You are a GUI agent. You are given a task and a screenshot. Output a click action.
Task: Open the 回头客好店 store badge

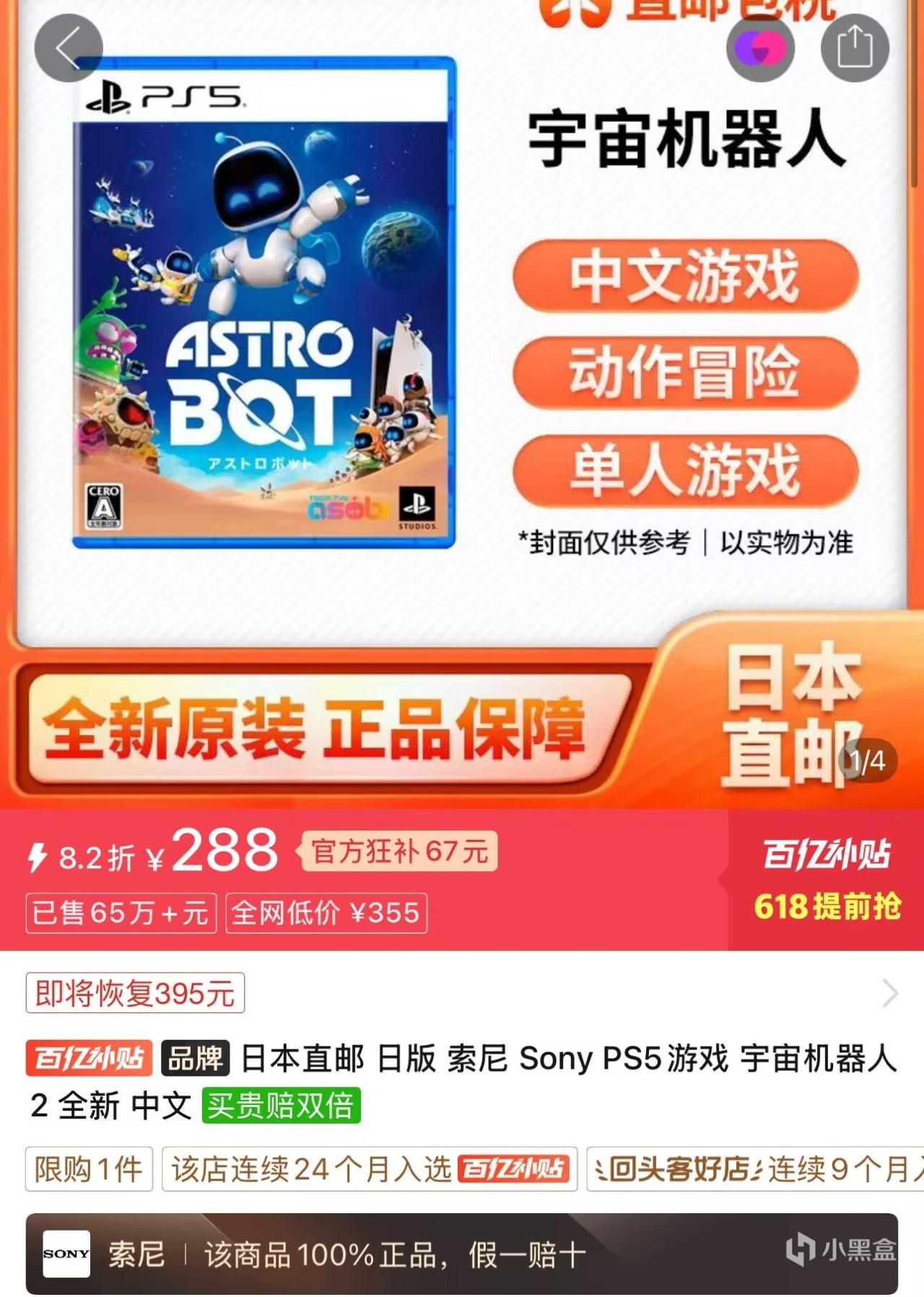point(754,1169)
